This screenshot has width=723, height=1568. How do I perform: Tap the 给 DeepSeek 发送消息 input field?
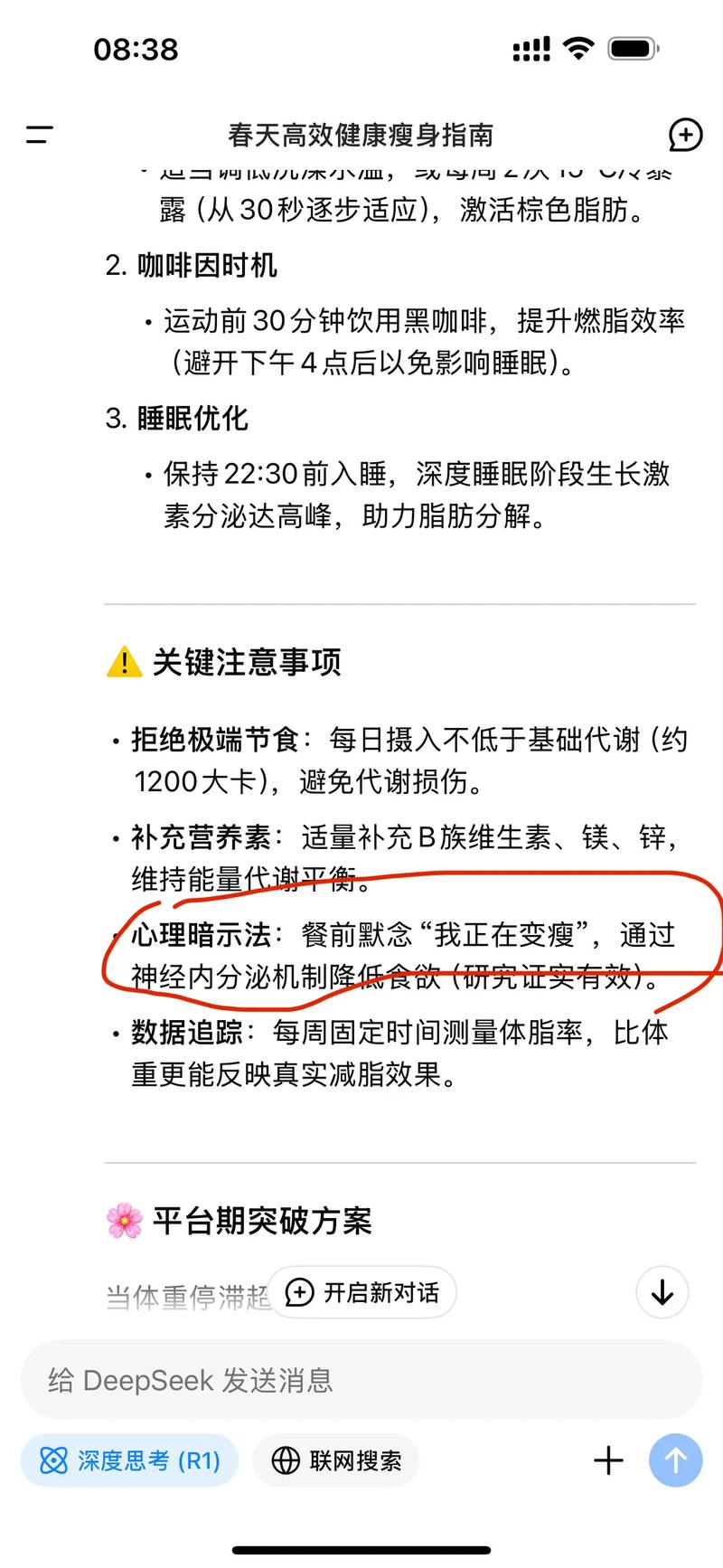(x=361, y=1379)
